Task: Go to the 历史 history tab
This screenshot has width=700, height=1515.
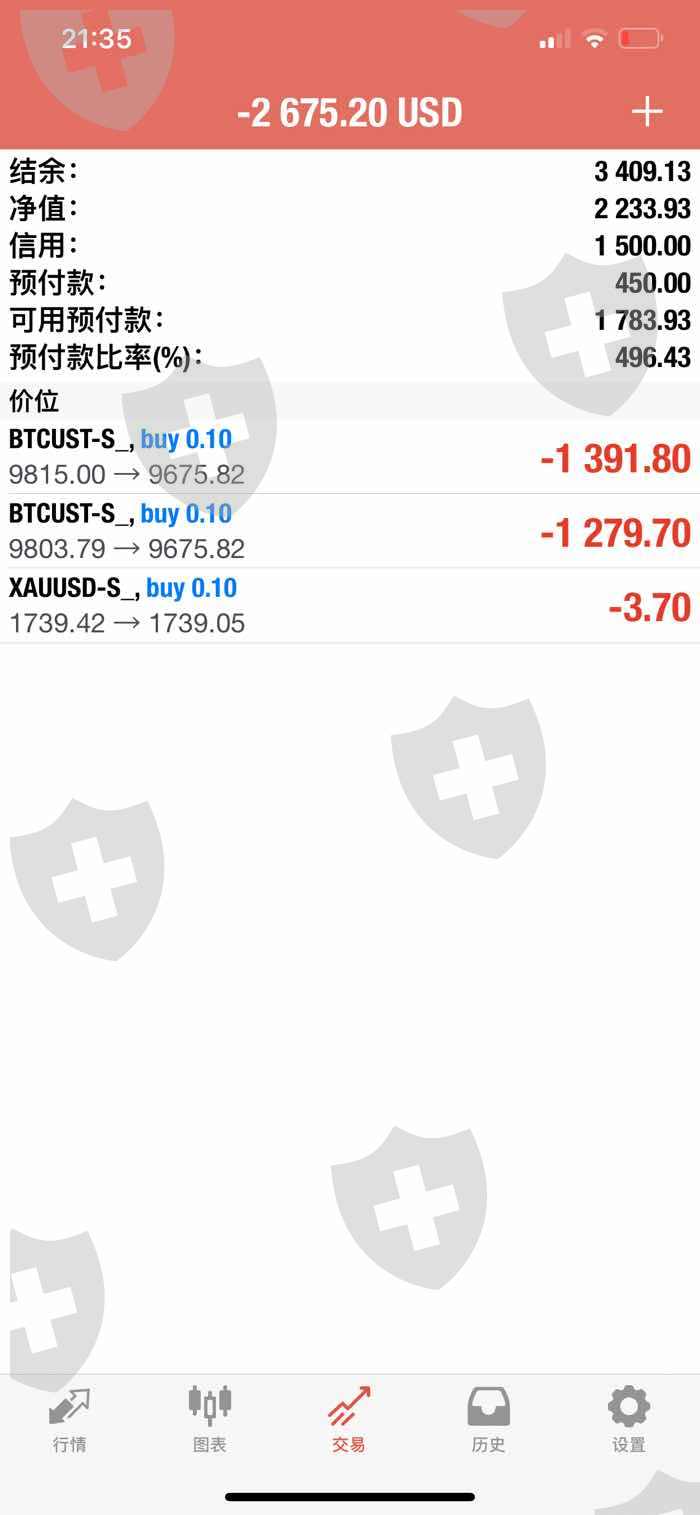Action: click(x=489, y=1419)
